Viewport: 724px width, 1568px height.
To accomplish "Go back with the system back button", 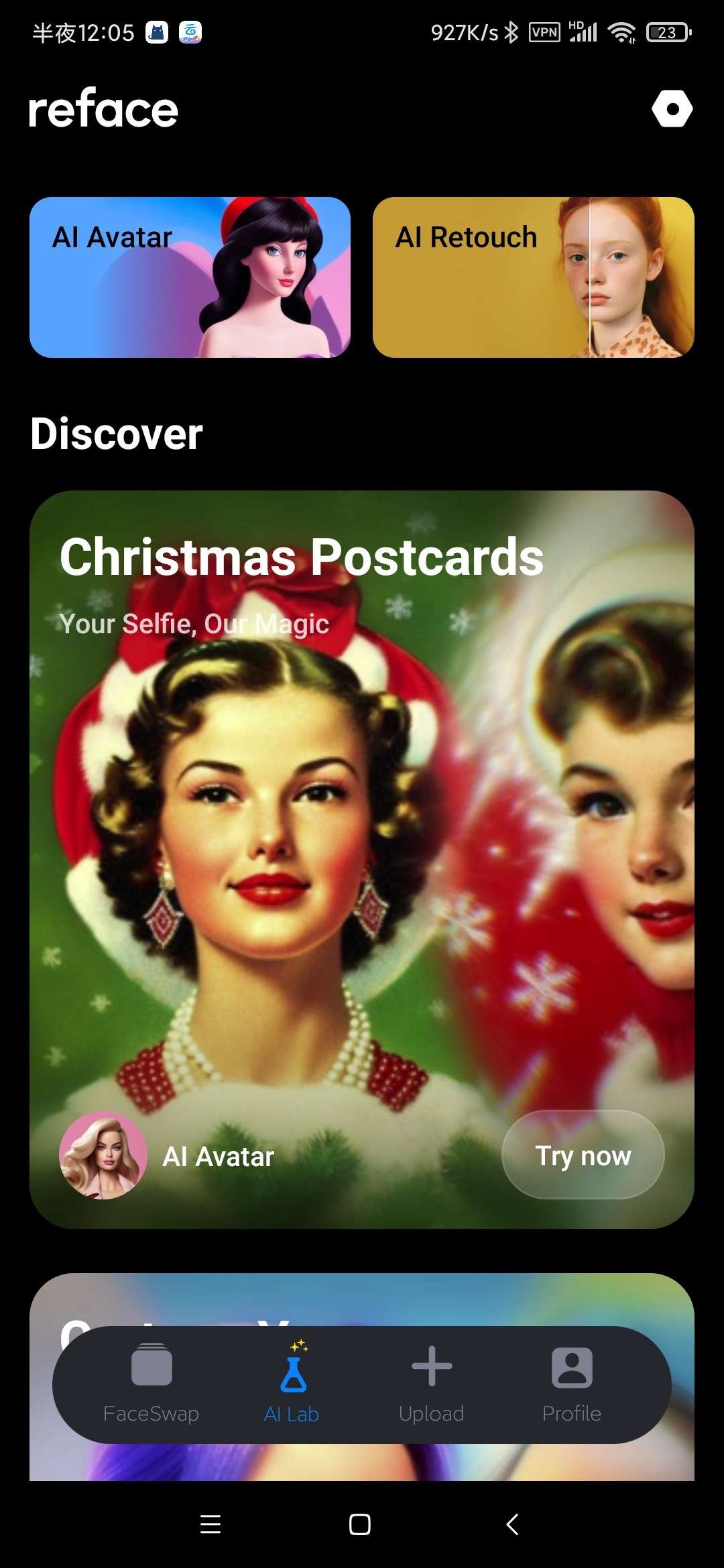I will pos(512,1524).
